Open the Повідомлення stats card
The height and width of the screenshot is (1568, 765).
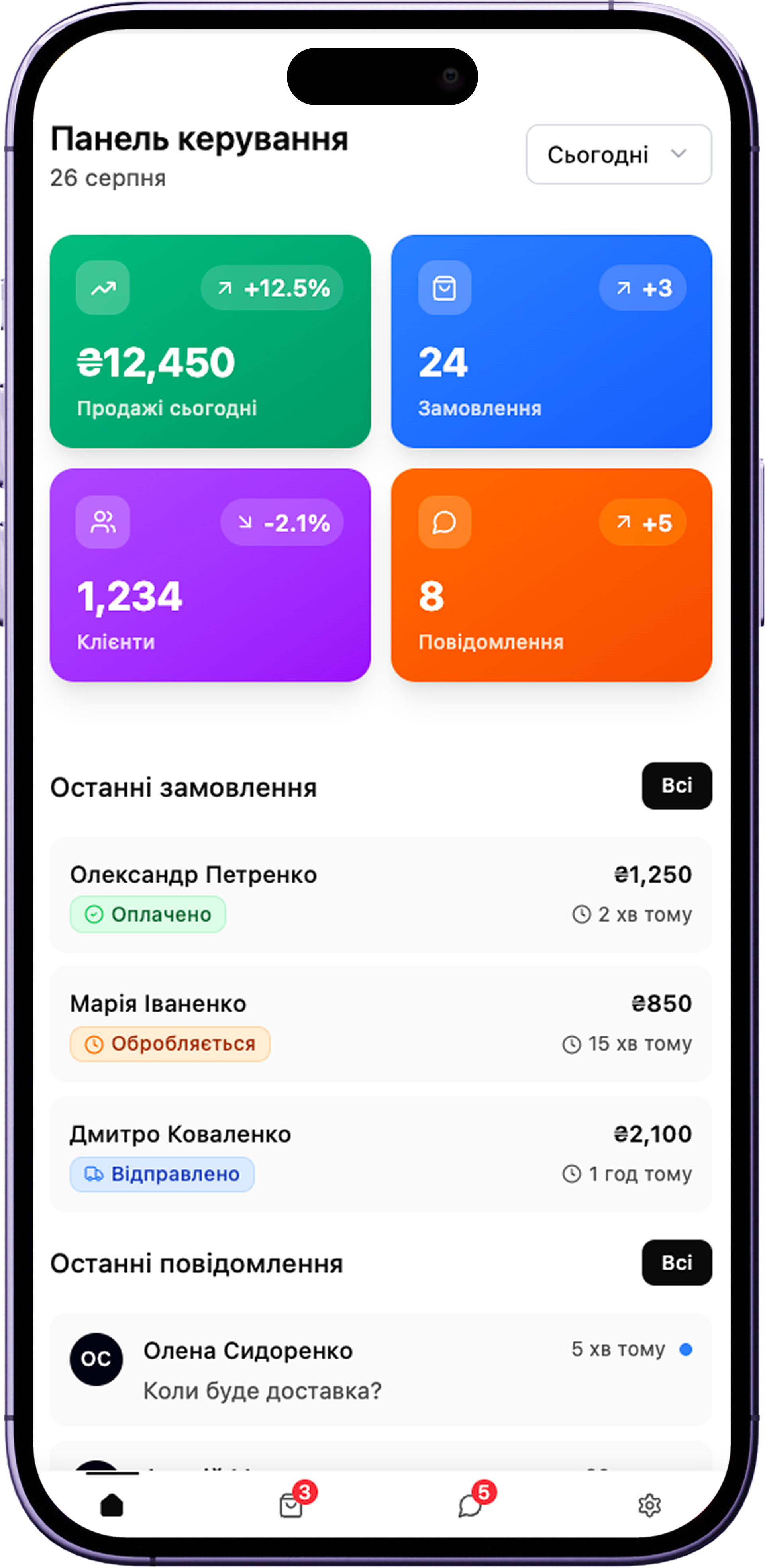pyautogui.click(x=551, y=575)
